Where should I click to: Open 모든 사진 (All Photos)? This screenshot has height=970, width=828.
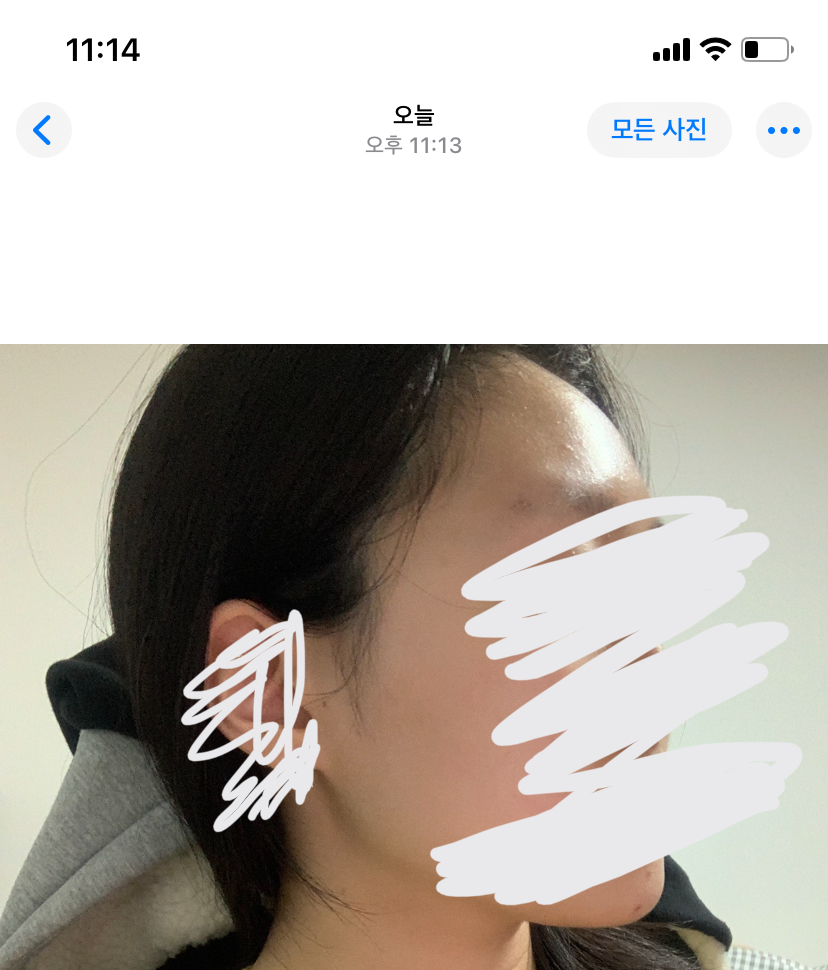(x=659, y=130)
